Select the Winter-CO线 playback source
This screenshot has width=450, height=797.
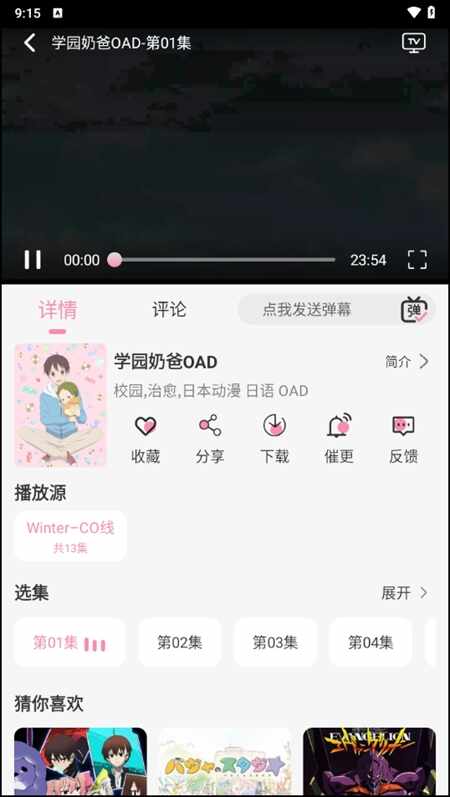point(70,536)
